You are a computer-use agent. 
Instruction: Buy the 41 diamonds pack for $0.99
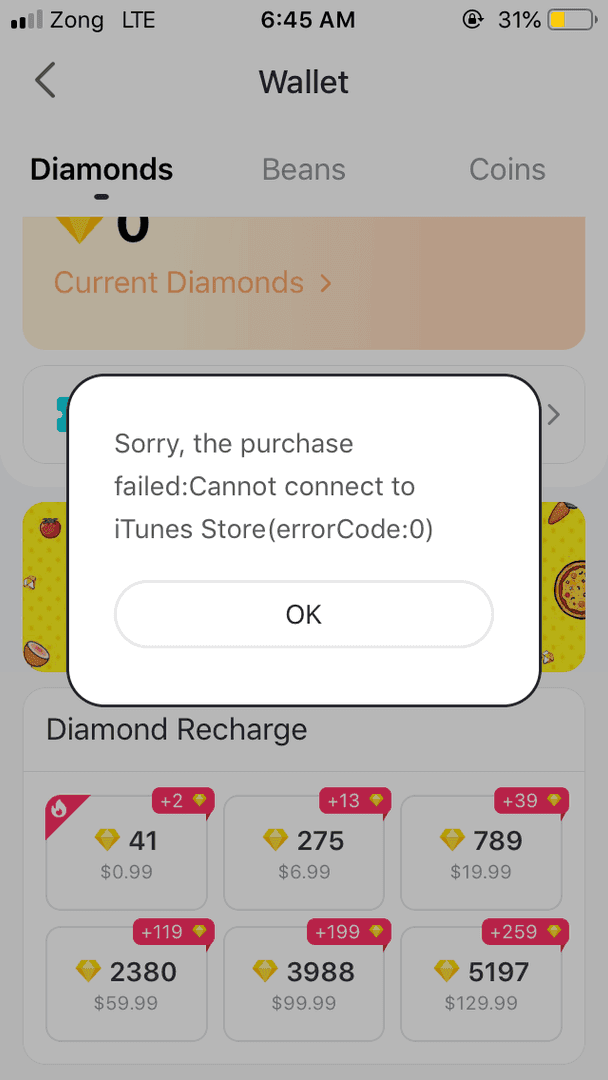pos(126,853)
